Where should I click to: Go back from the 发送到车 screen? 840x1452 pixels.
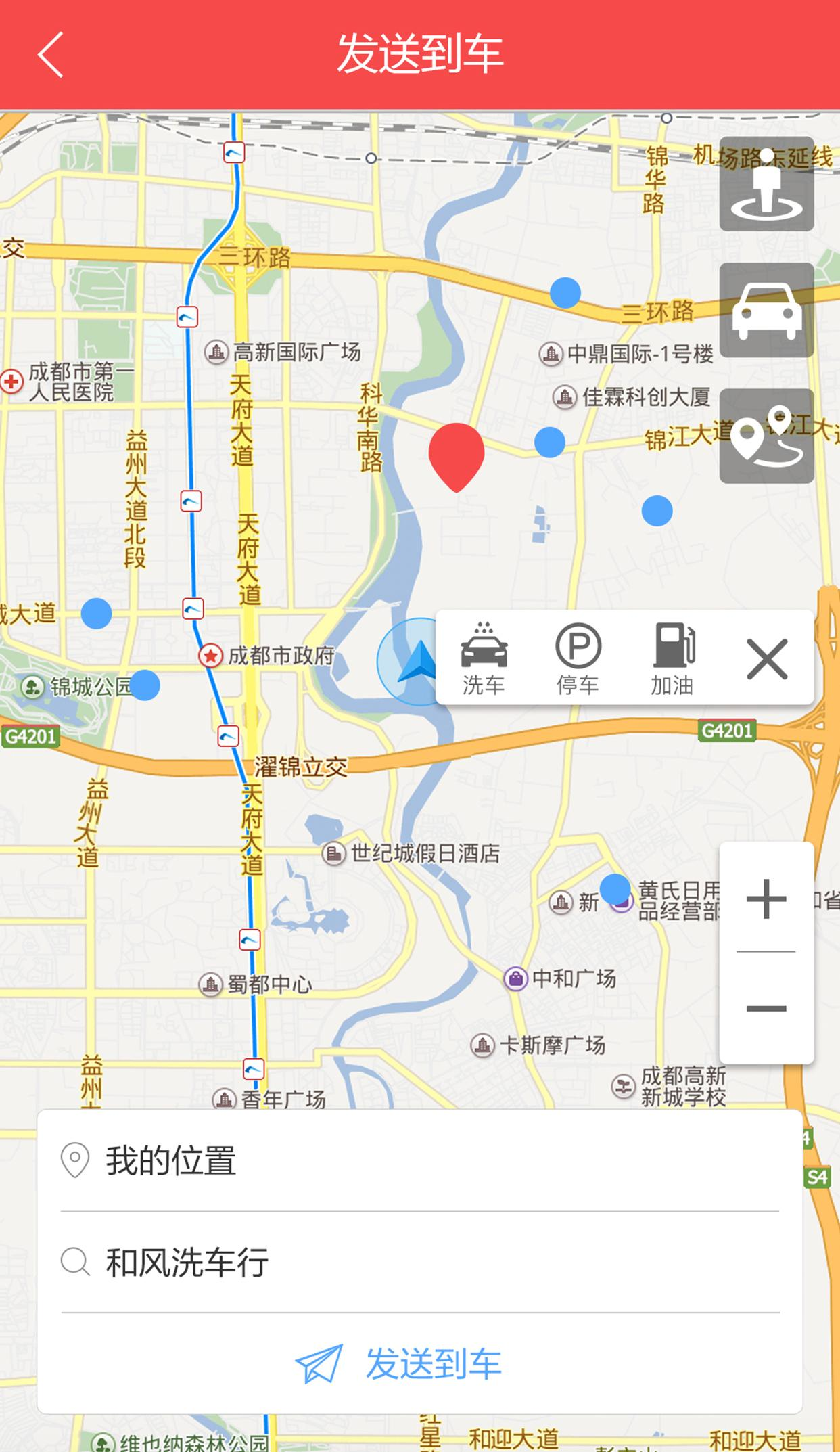click(x=51, y=55)
